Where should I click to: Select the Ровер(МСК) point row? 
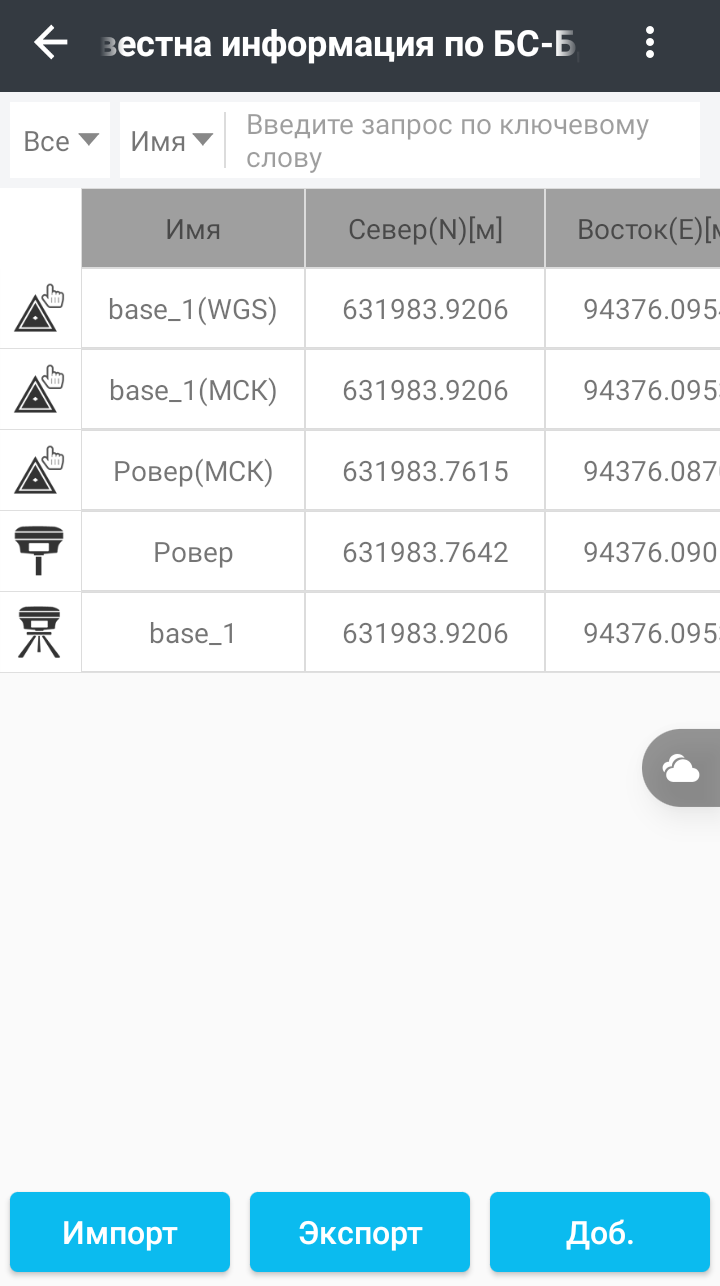(x=360, y=472)
